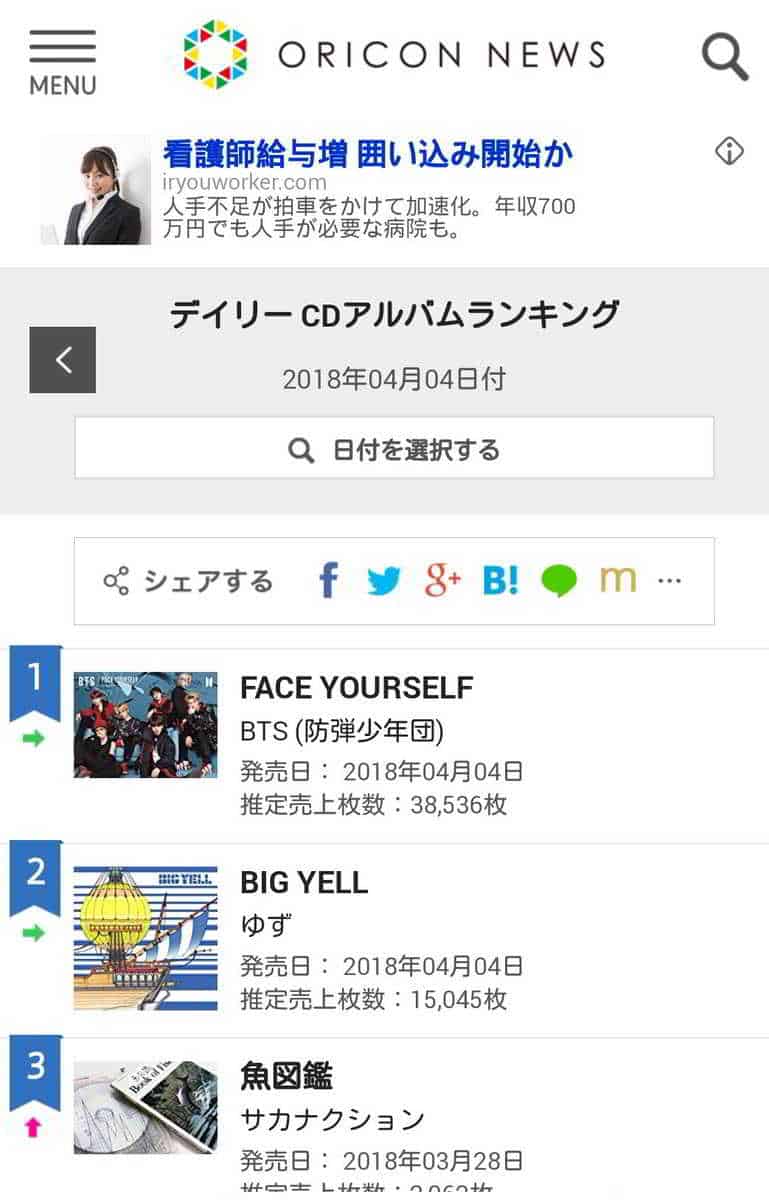Open 魚図鑑 by サカナクション
This screenshot has height=1200, width=769.
(x=286, y=1076)
